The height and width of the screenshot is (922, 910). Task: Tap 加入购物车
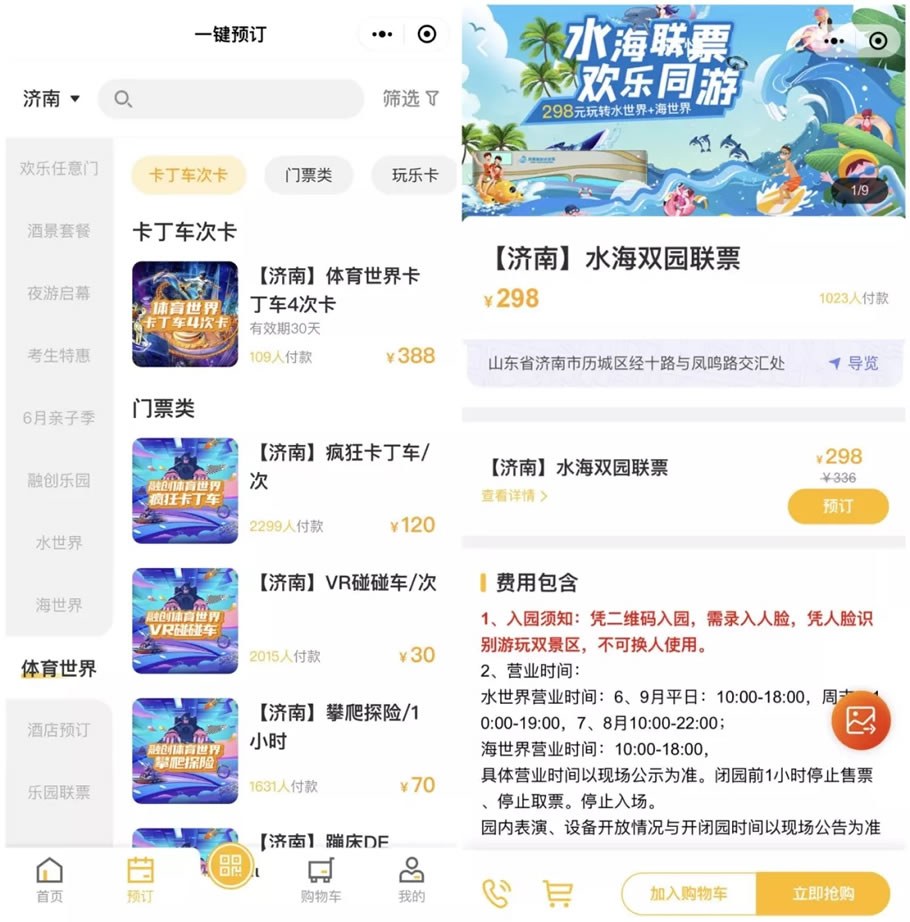[x=688, y=893]
